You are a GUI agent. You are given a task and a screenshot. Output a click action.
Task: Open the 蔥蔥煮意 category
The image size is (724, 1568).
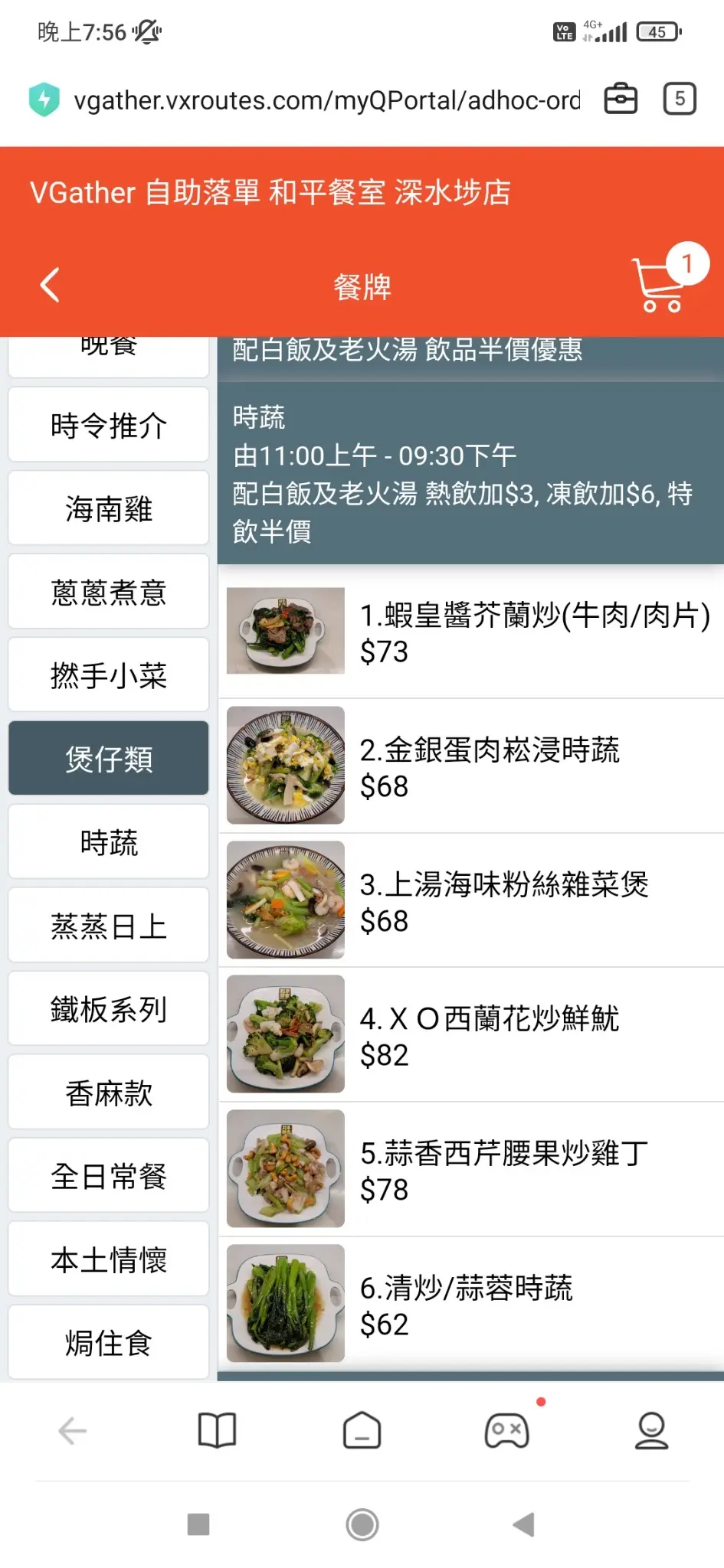[109, 592]
